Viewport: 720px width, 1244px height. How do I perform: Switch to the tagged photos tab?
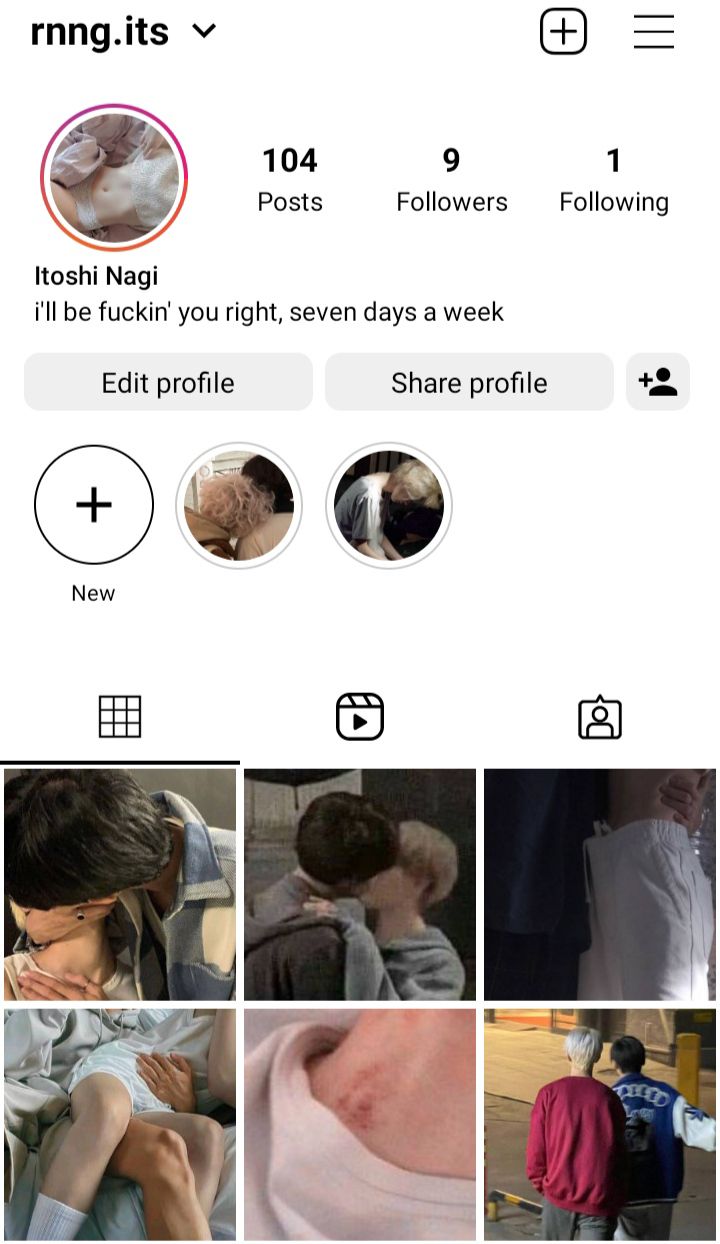click(x=600, y=717)
